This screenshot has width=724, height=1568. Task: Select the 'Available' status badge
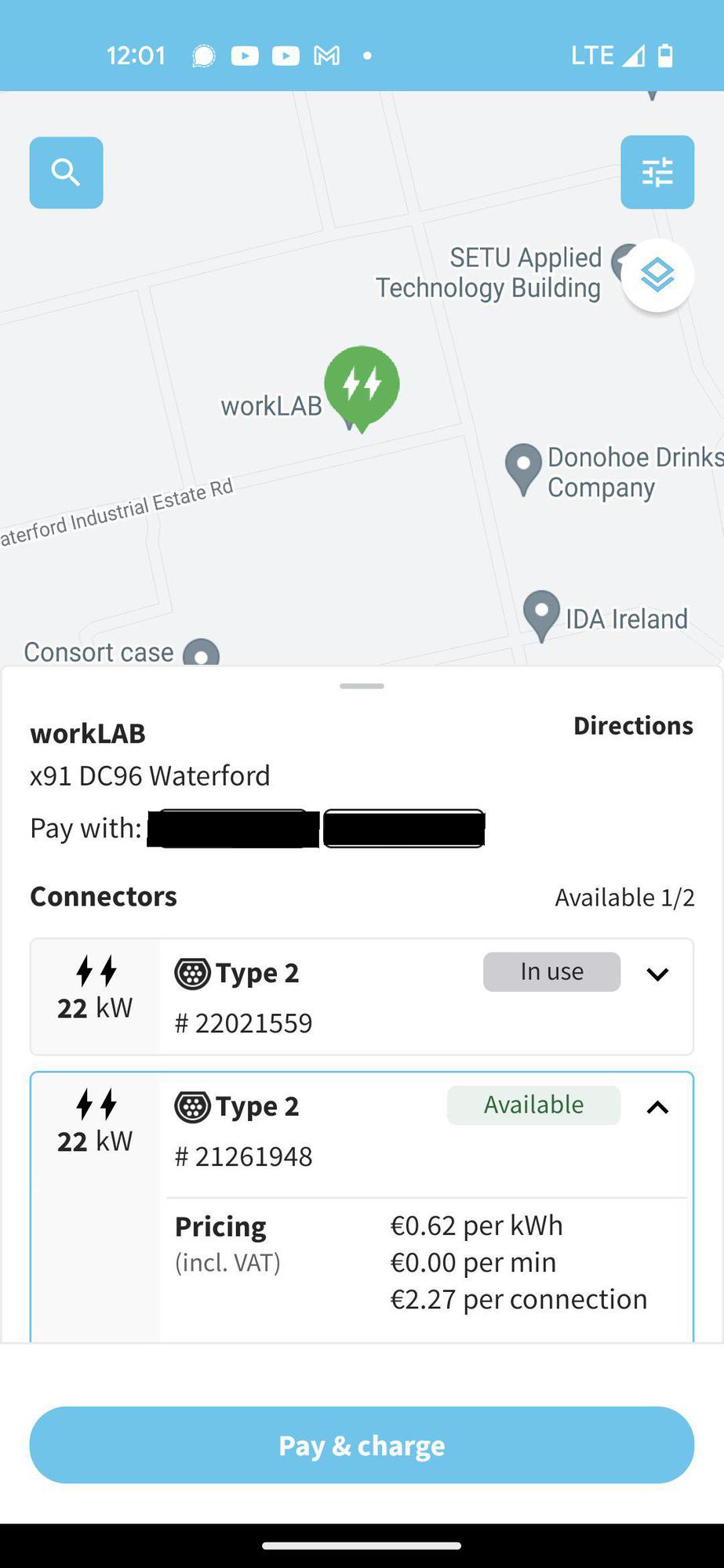(x=533, y=1105)
